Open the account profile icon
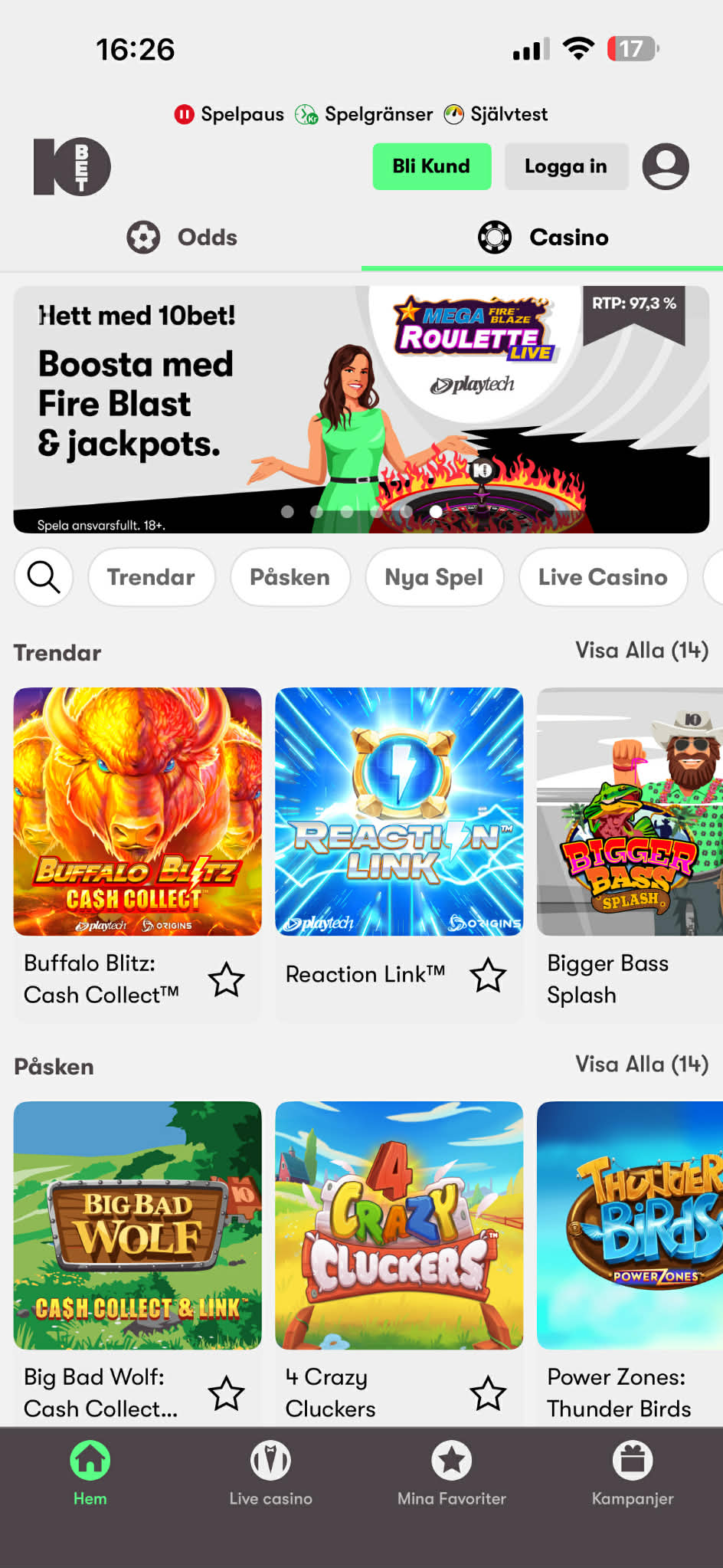 pos(666,166)
